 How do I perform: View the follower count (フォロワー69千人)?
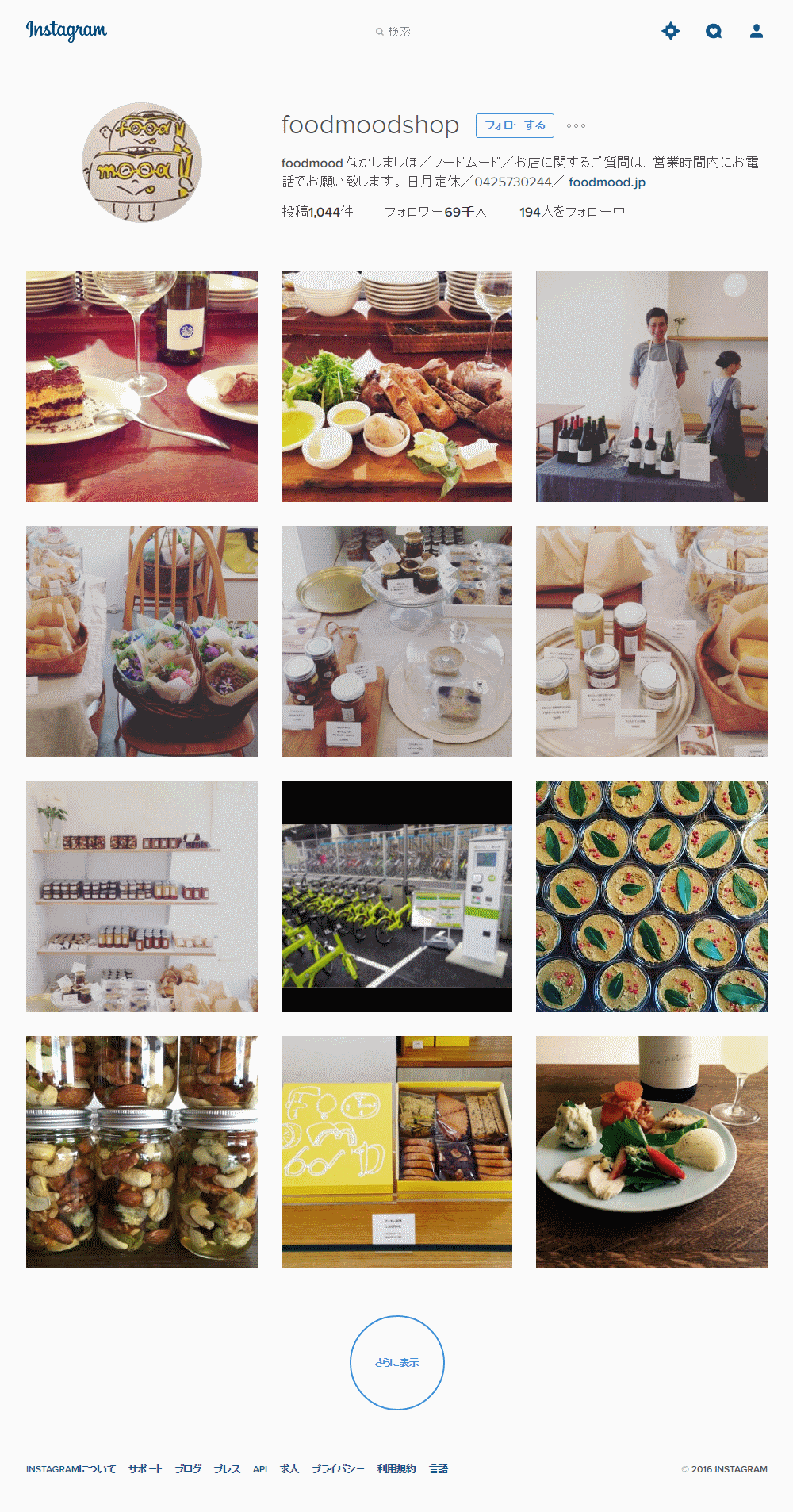pyautogui.click(x=435, y=212)
